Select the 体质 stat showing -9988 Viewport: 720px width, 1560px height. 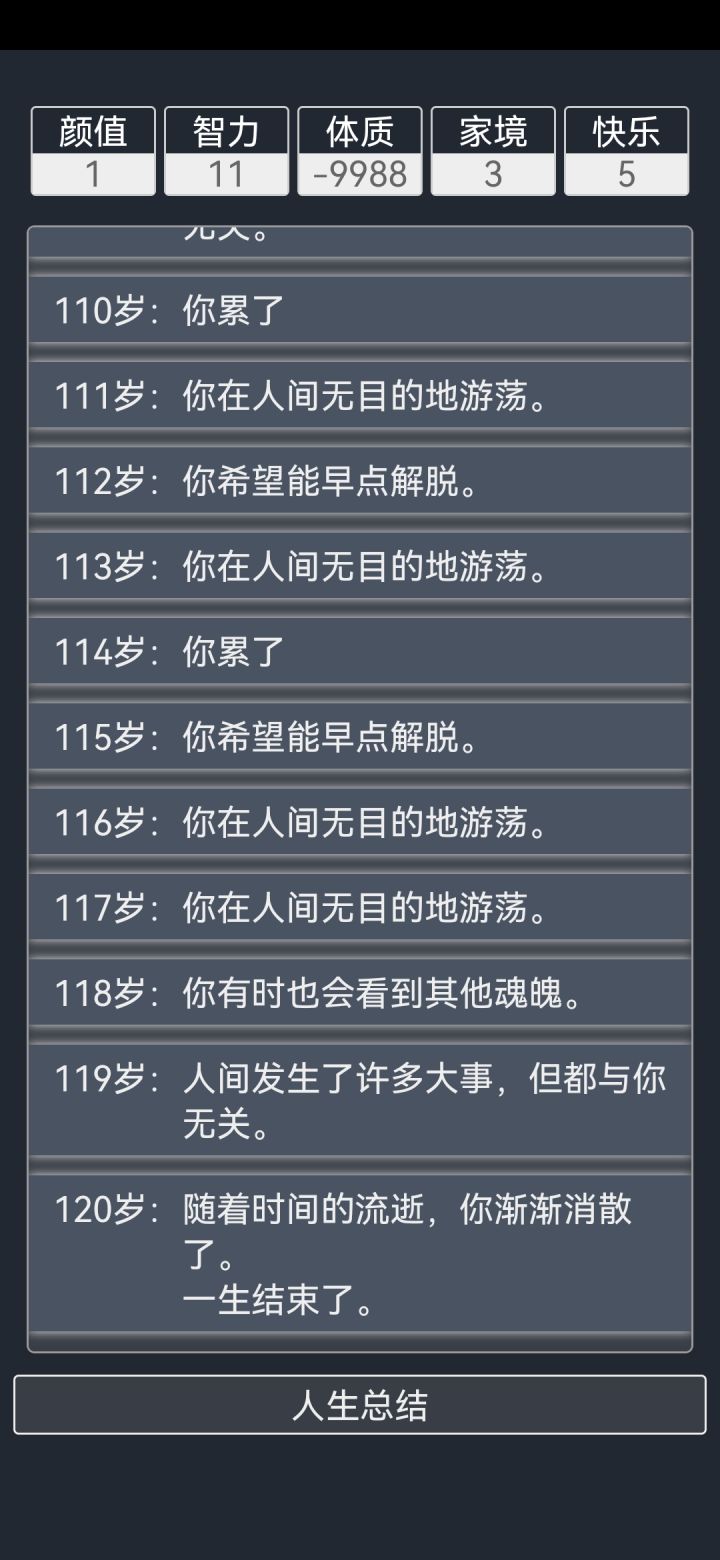point(359,150)
